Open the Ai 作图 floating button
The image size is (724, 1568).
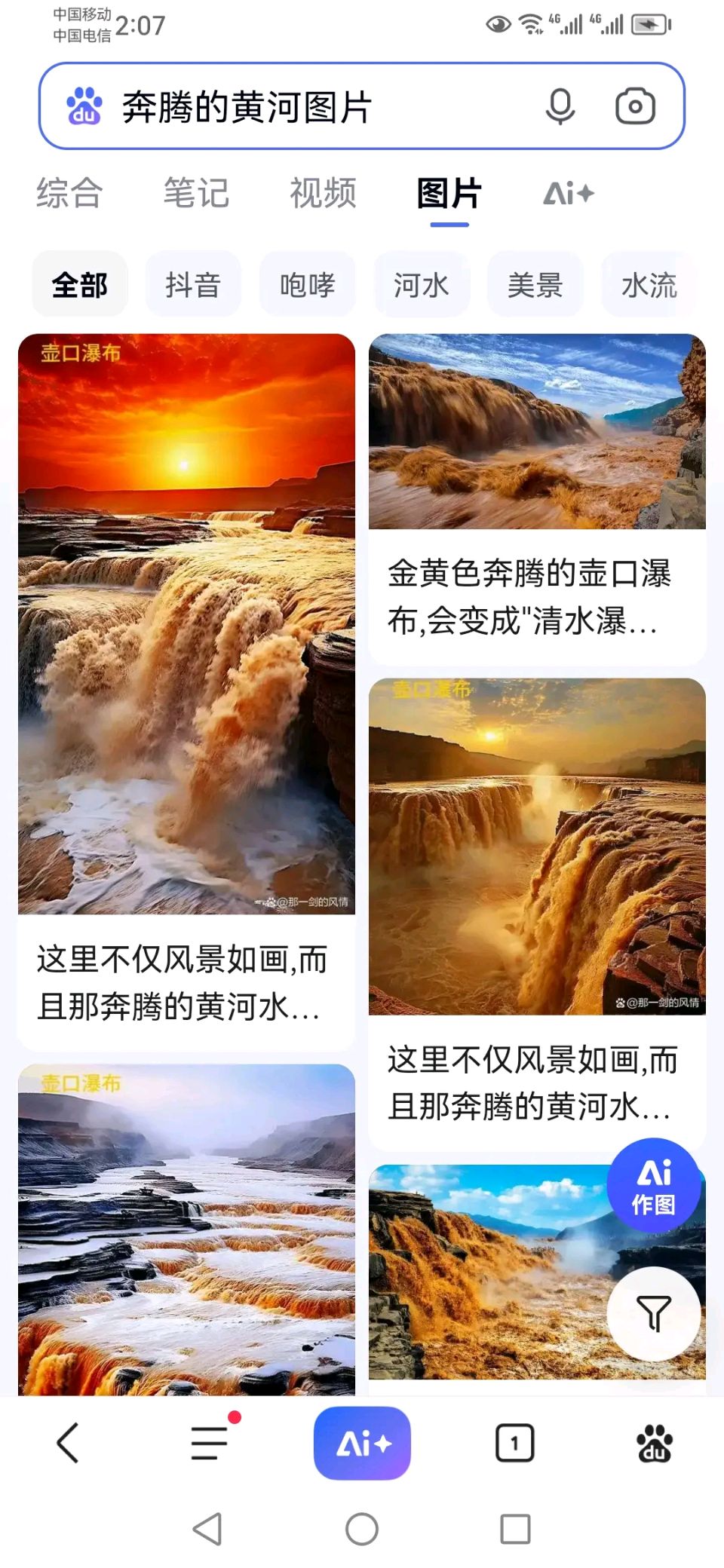coord(653,1186)
